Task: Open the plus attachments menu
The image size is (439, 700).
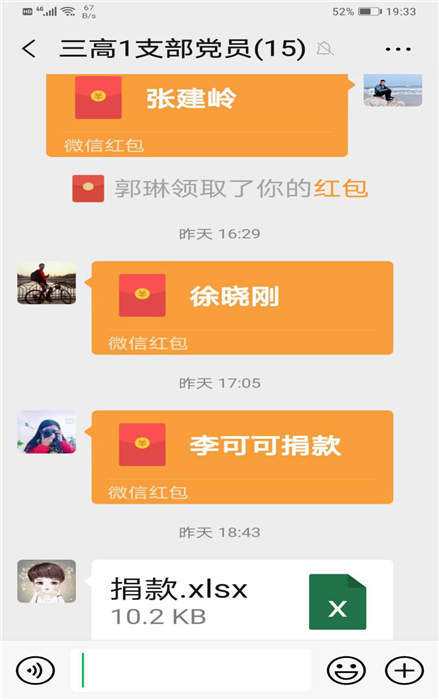Action: tap(404, 670)
